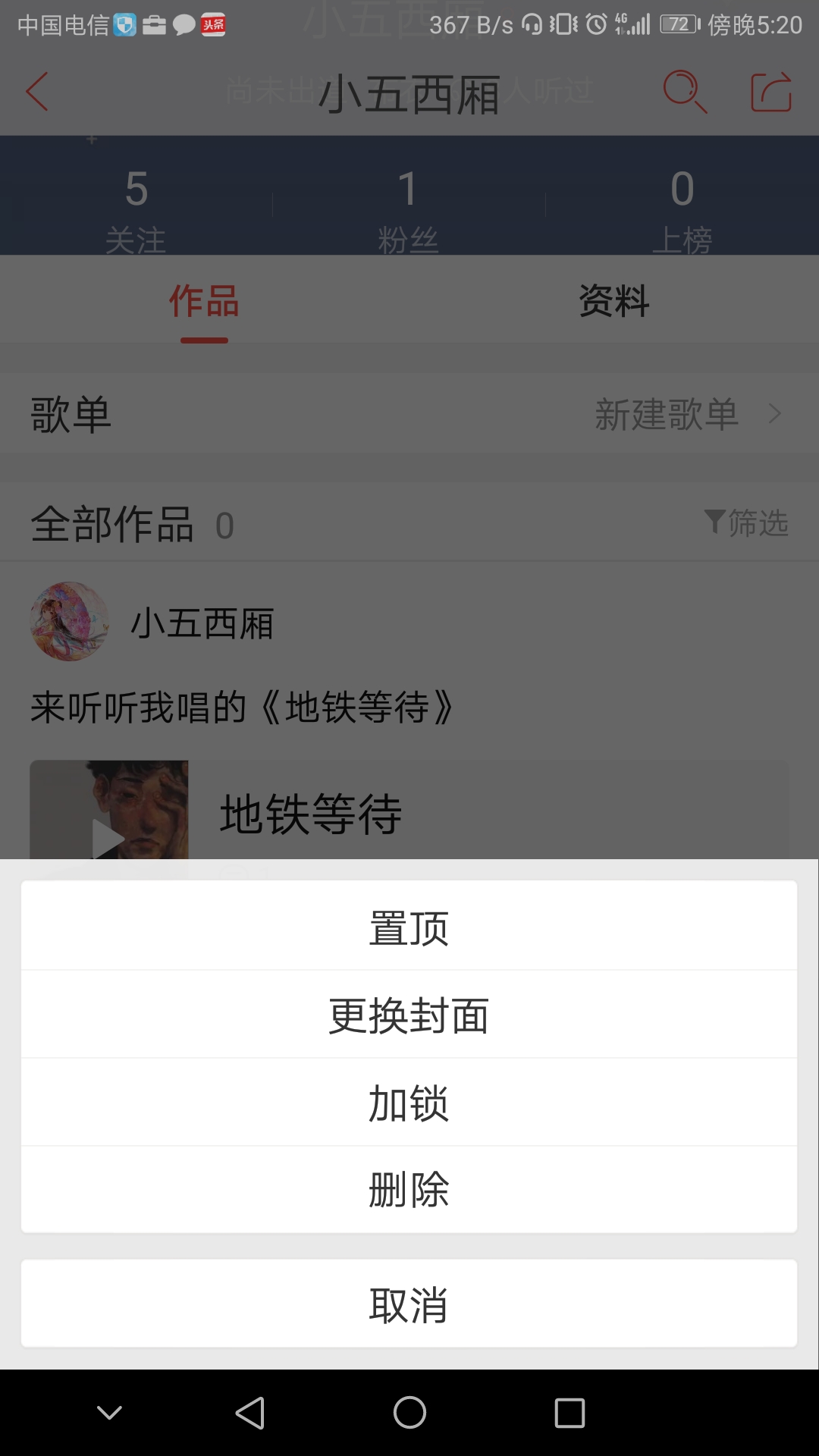
Task: Tap 删除 to delete the work
Action: [x=409, y=1191]
